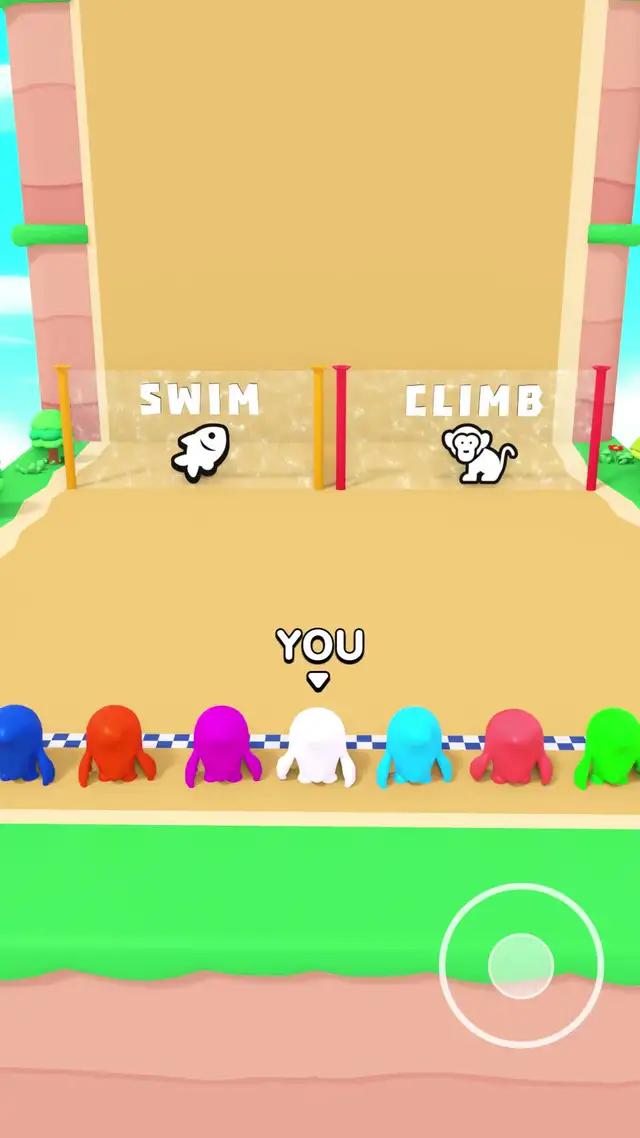Tap the virtual joystick control

coord(521,965)
